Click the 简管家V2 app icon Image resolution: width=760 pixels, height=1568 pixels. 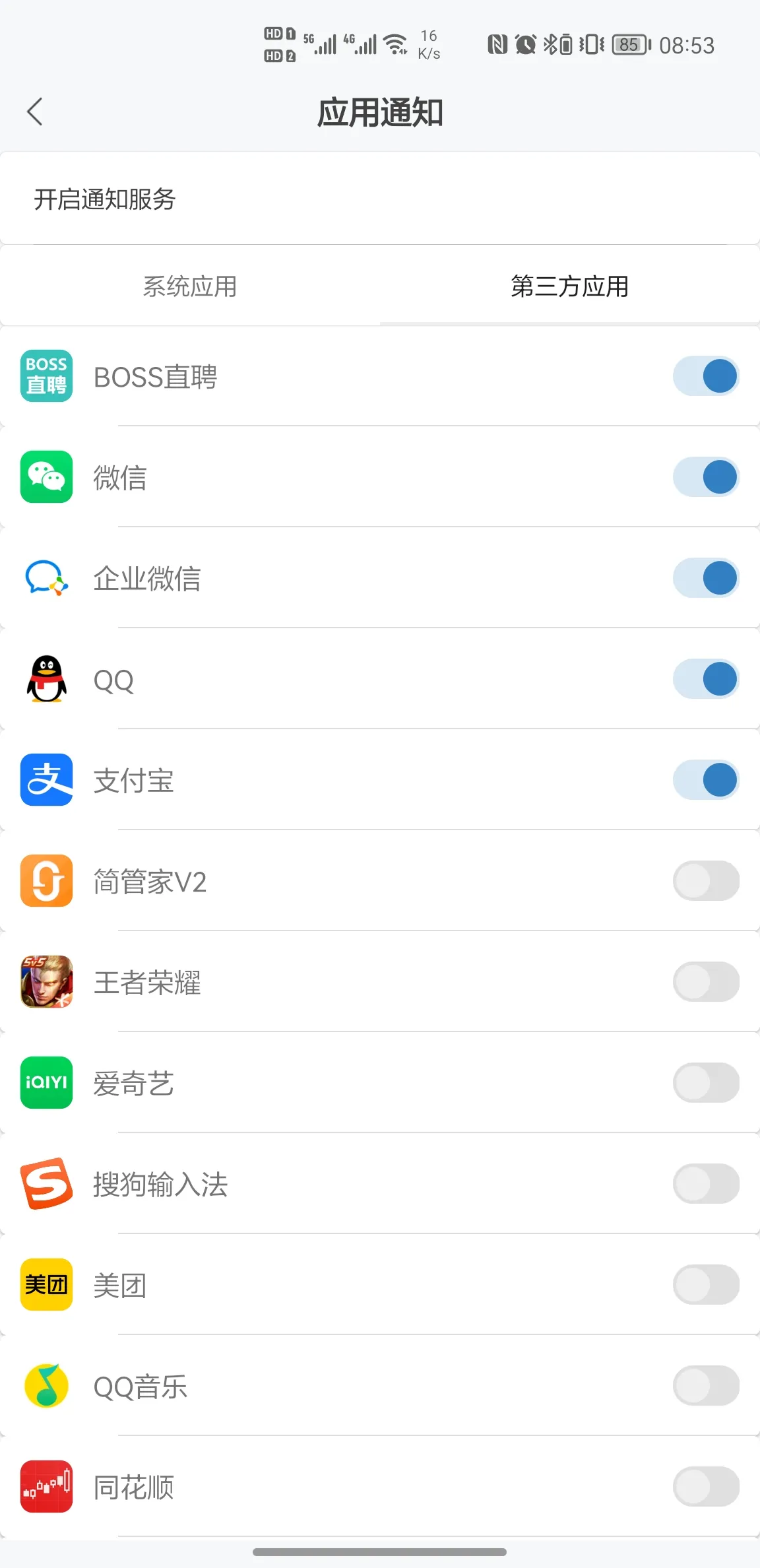pos(46,881)
